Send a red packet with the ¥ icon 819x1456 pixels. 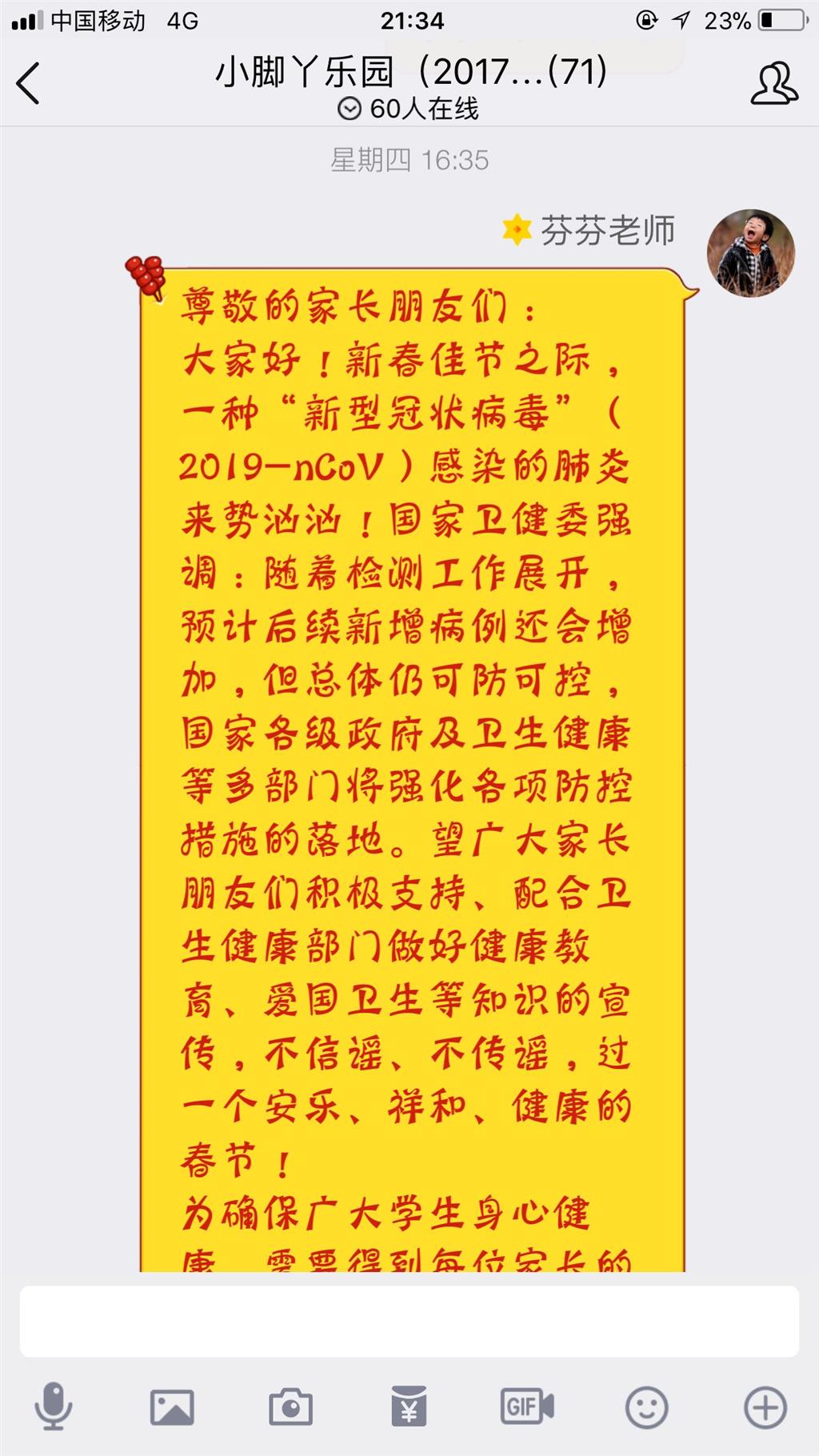tap(409, 1407)
